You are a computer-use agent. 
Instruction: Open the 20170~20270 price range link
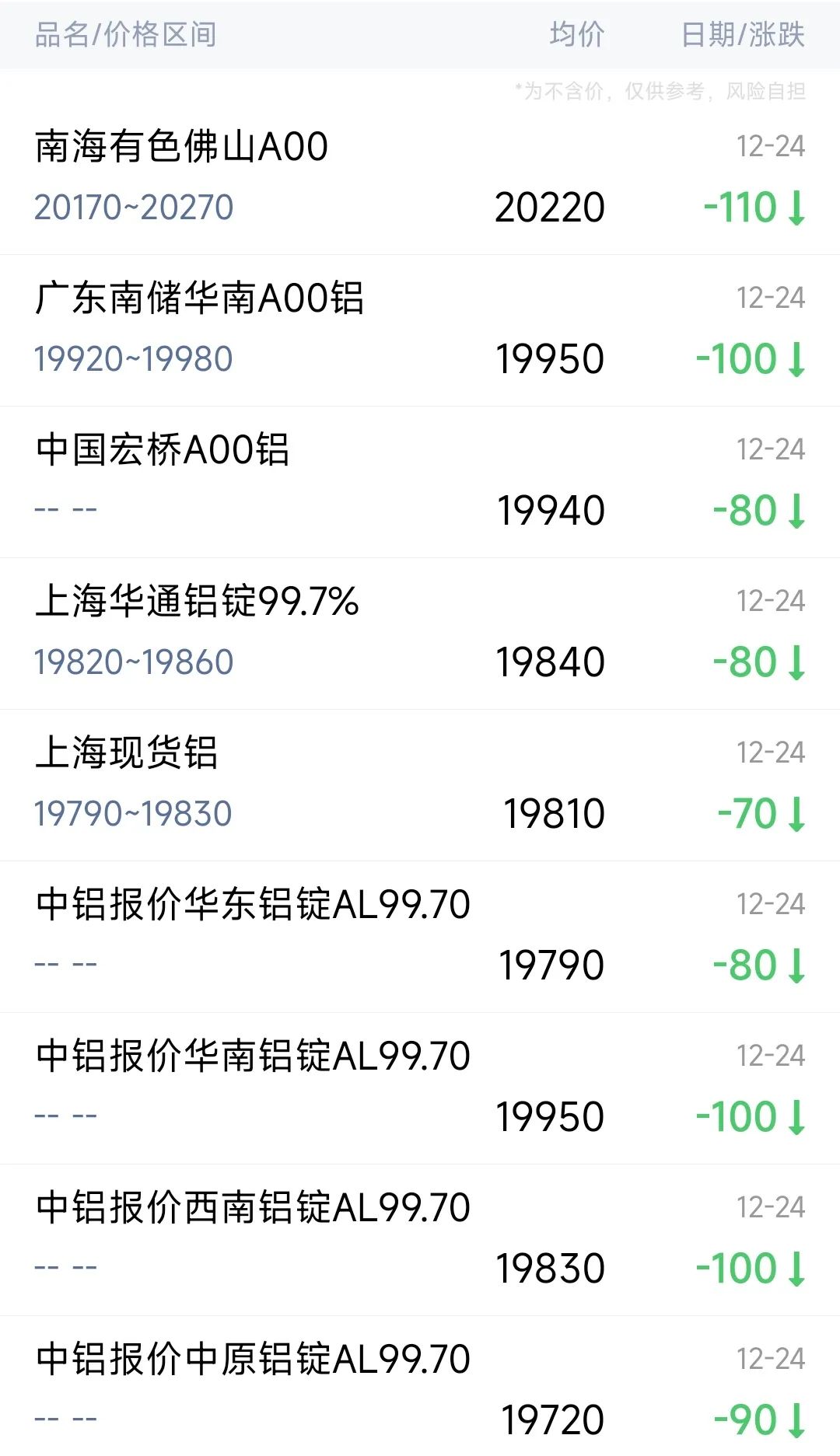(132, 208)
